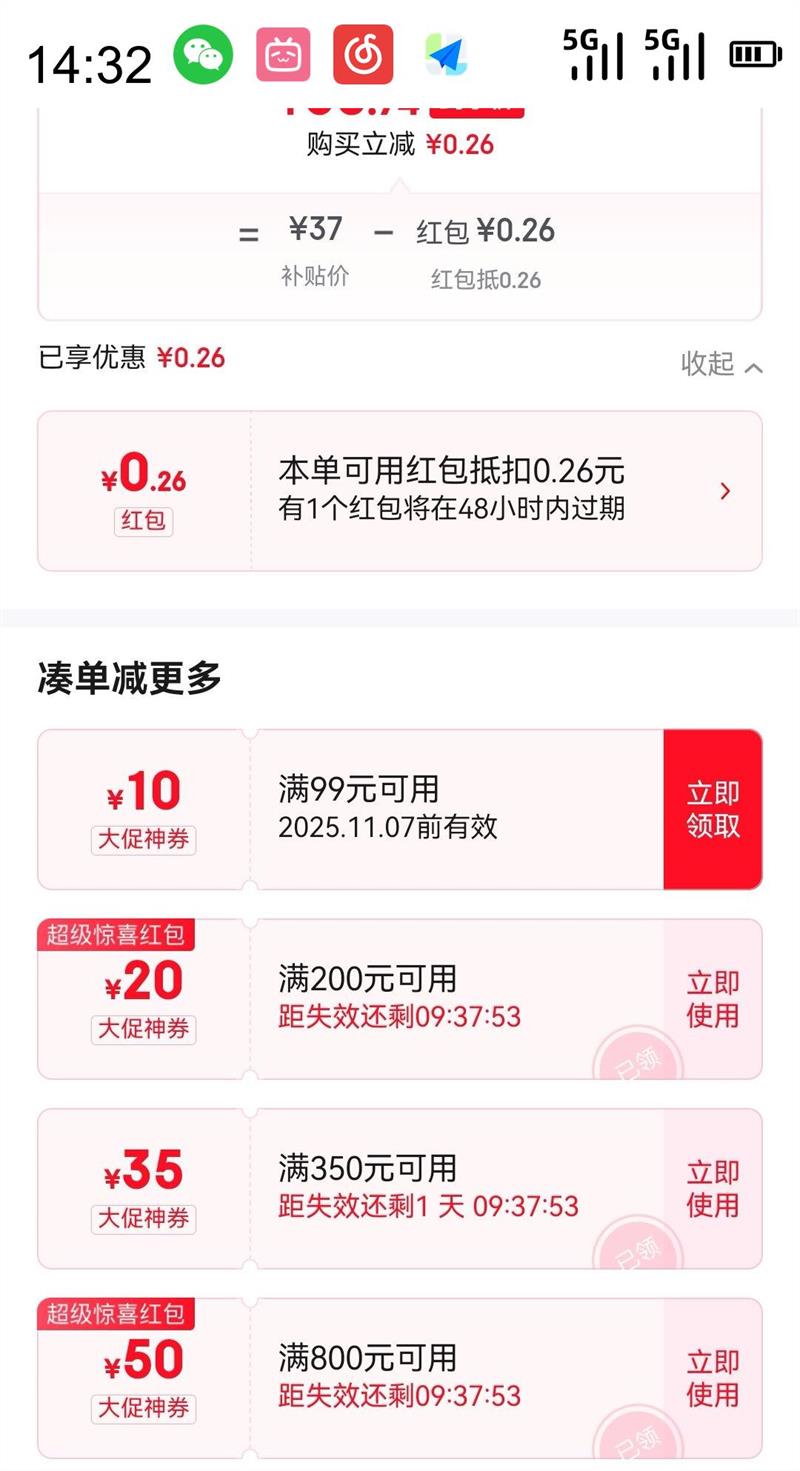Tap 立即使用 on the ¥50 coupon
This screenshot has width=800, height=1471.
710,1377
